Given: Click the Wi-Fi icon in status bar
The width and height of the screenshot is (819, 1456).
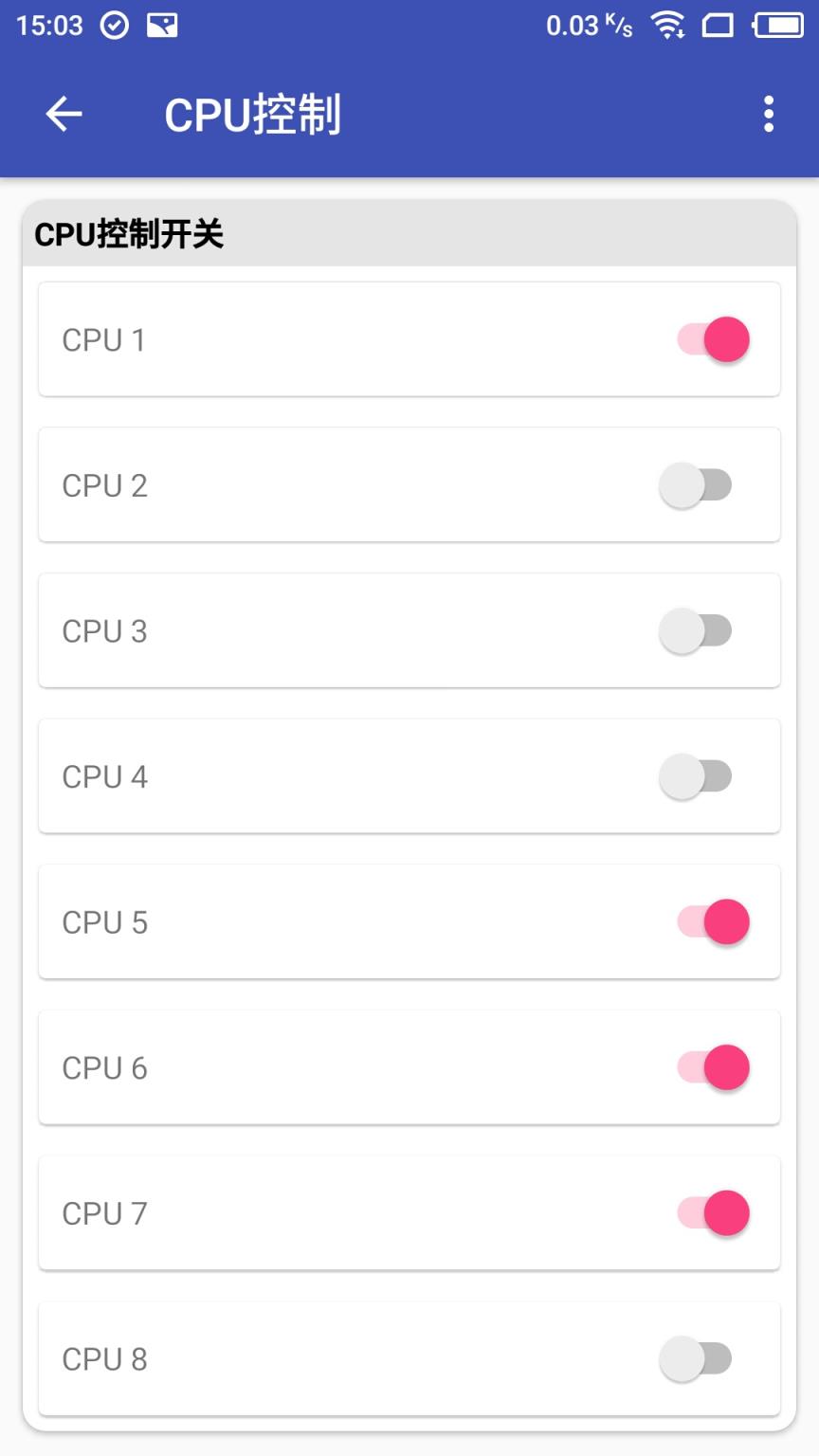Looking at the screenshot, I should [x=669, y=26].
